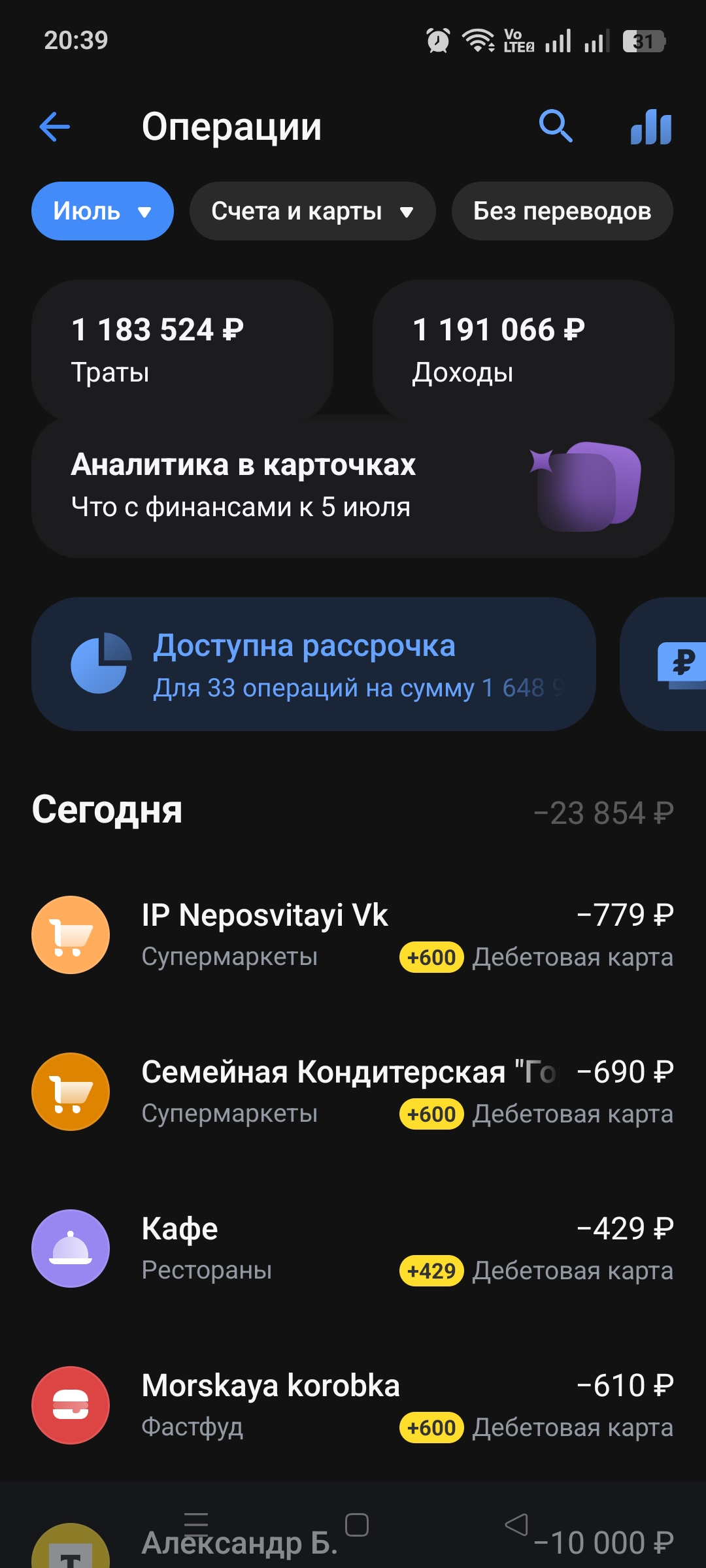
Task: Open Аналитика в карточках banner
Action: click(353, 487)
